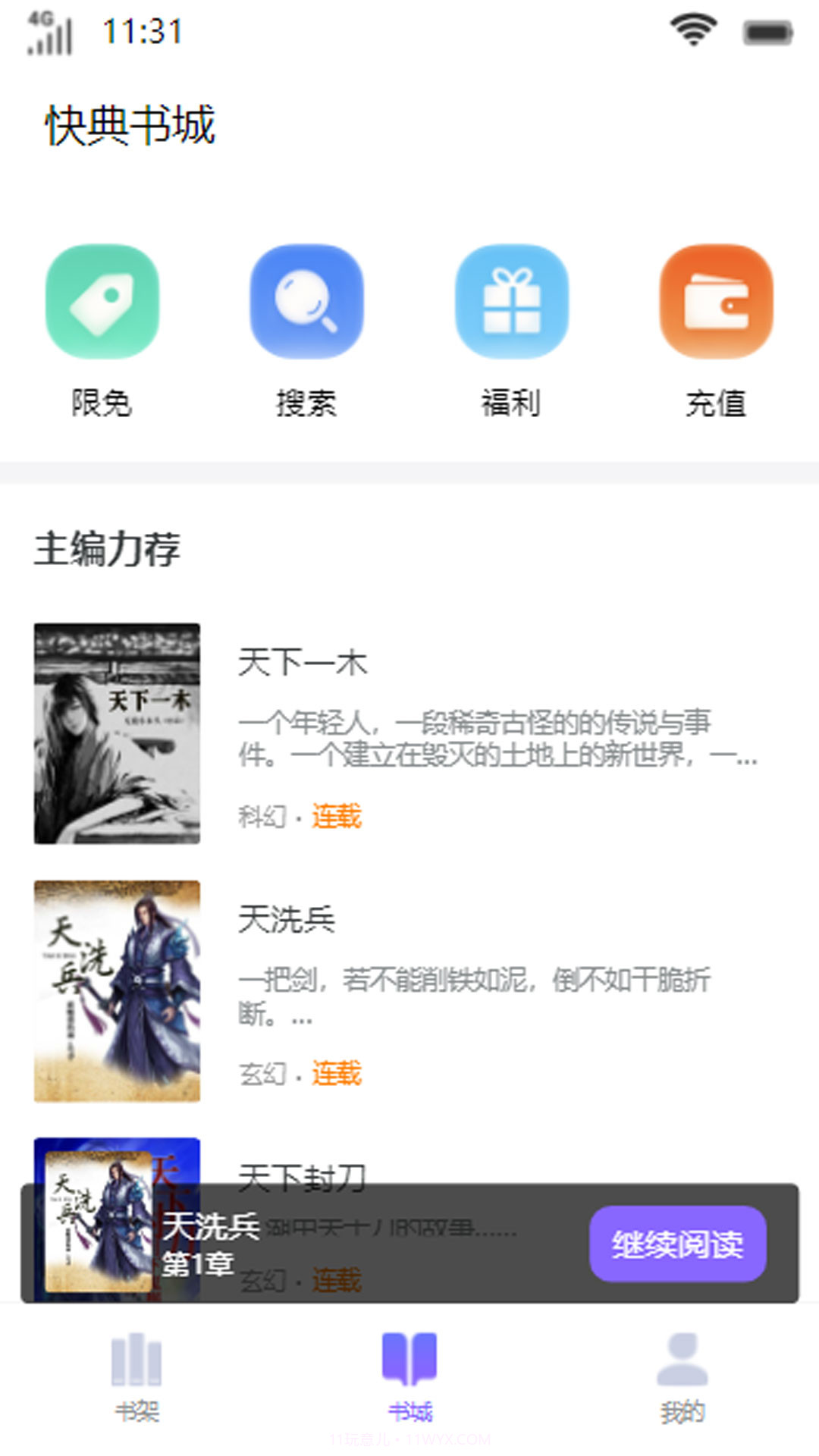819x1456 pixels.
Task: Open the 限免 (free books) icon
Action: click(x=102, y=301)
